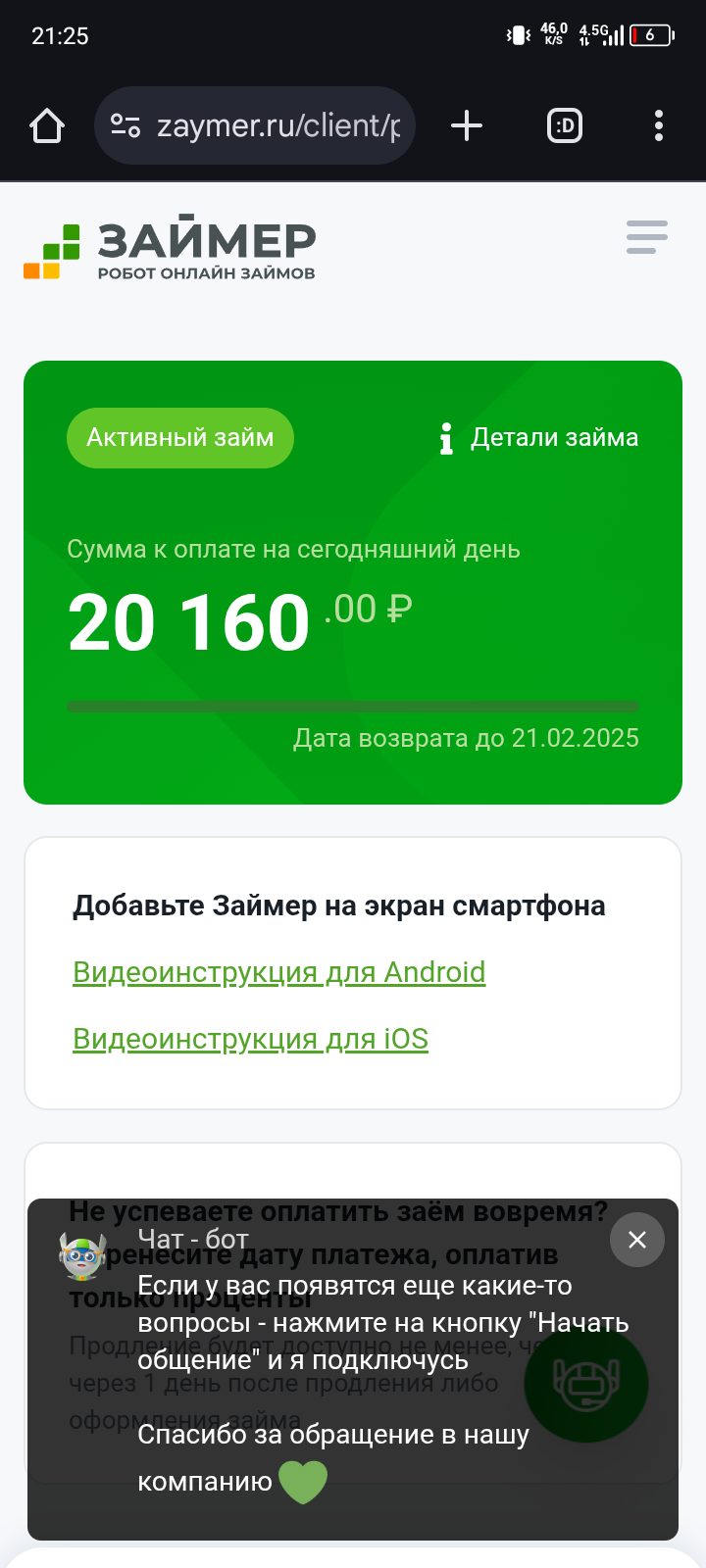
Task: Dismiss the chat-bot message with the X
Action: point(636,1240)
